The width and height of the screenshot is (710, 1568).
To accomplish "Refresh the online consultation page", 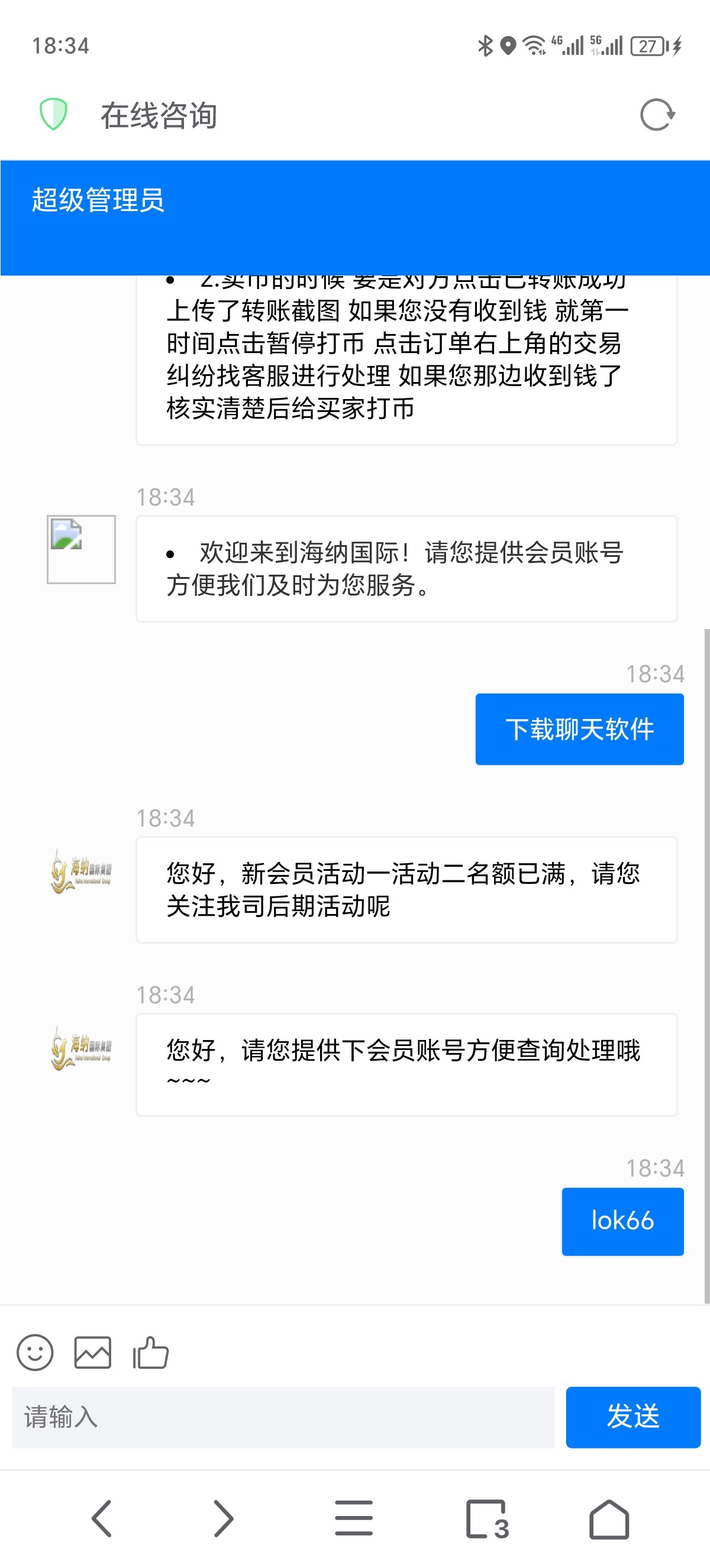I will point(657,115).
